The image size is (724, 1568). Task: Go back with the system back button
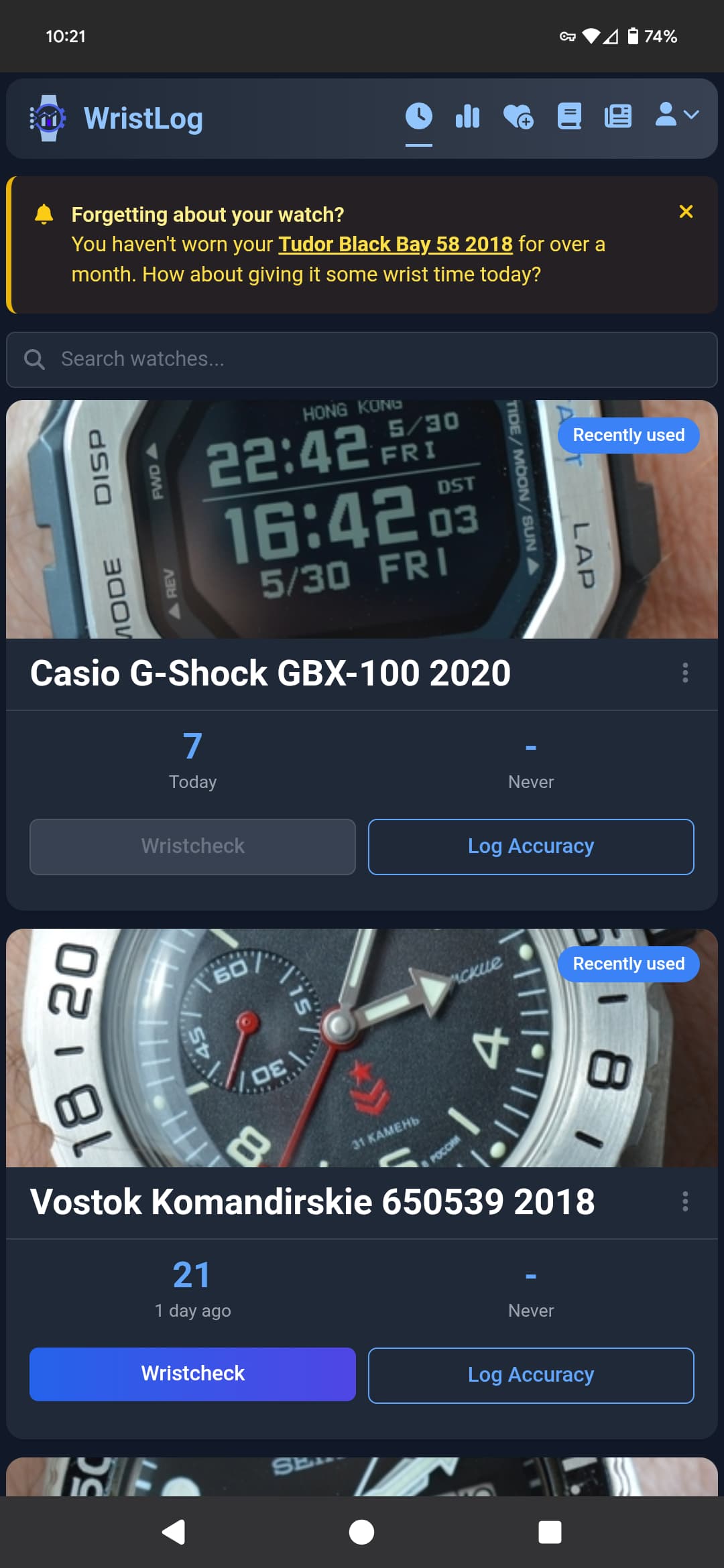(174, 1532)
